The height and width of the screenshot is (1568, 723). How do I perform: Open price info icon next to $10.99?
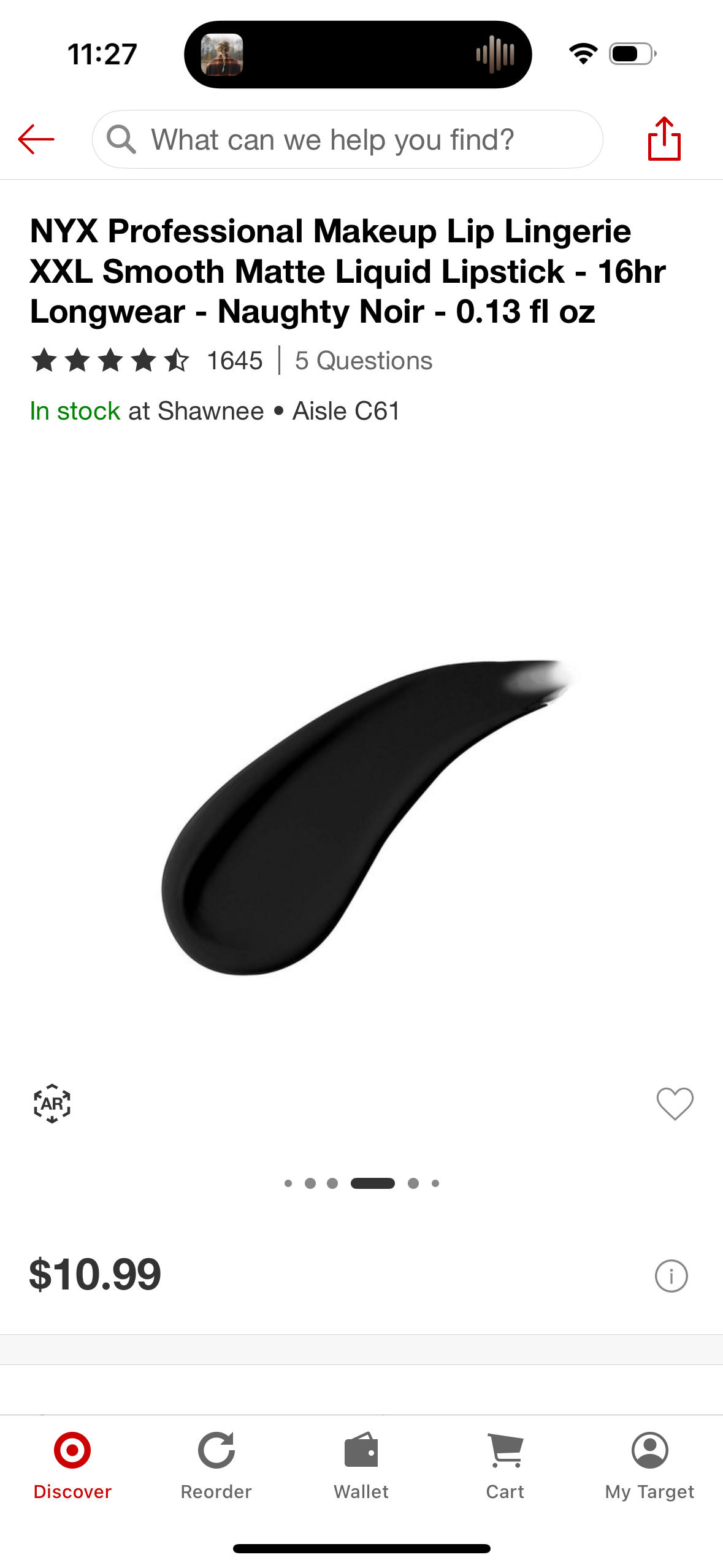pyautogui.click(x=671, y=1276)
